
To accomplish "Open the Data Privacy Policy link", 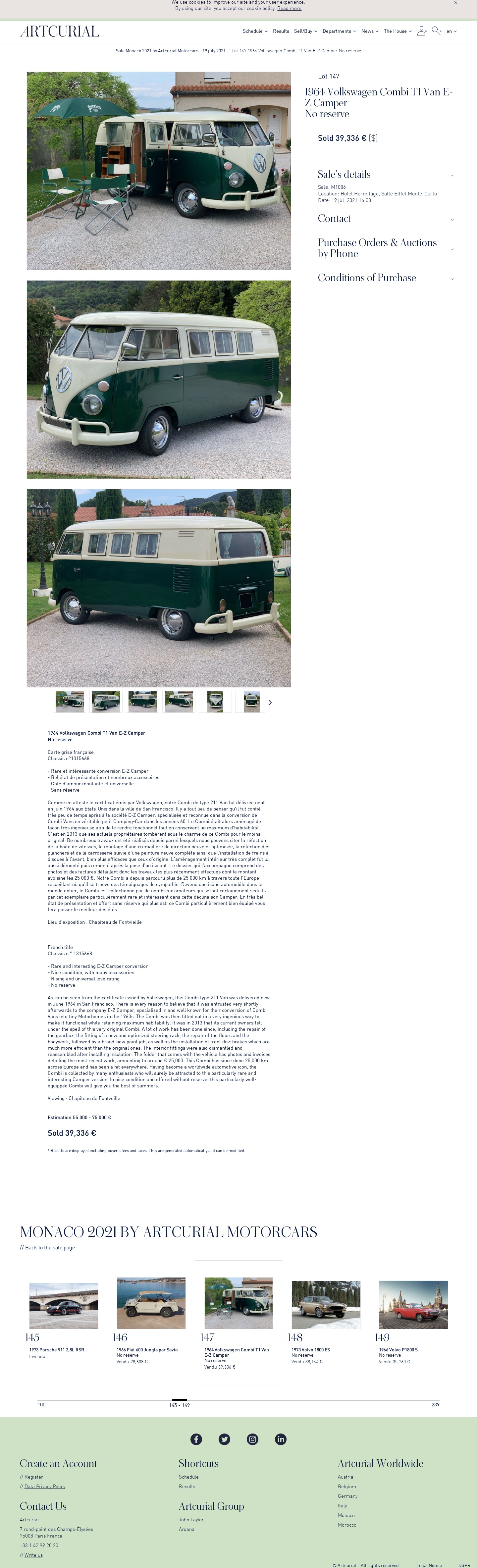I will [44, 1487].
